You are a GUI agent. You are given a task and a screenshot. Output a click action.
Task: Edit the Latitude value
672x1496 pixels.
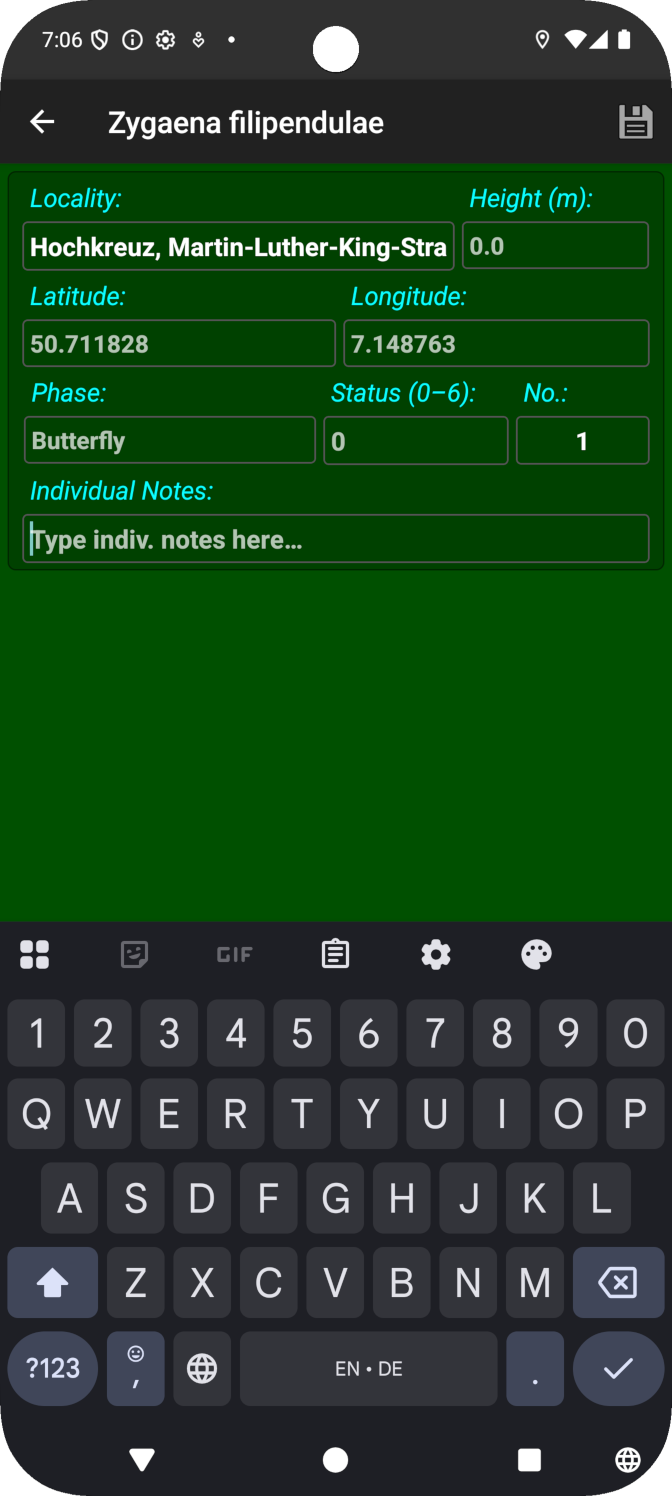pos(179,344)
